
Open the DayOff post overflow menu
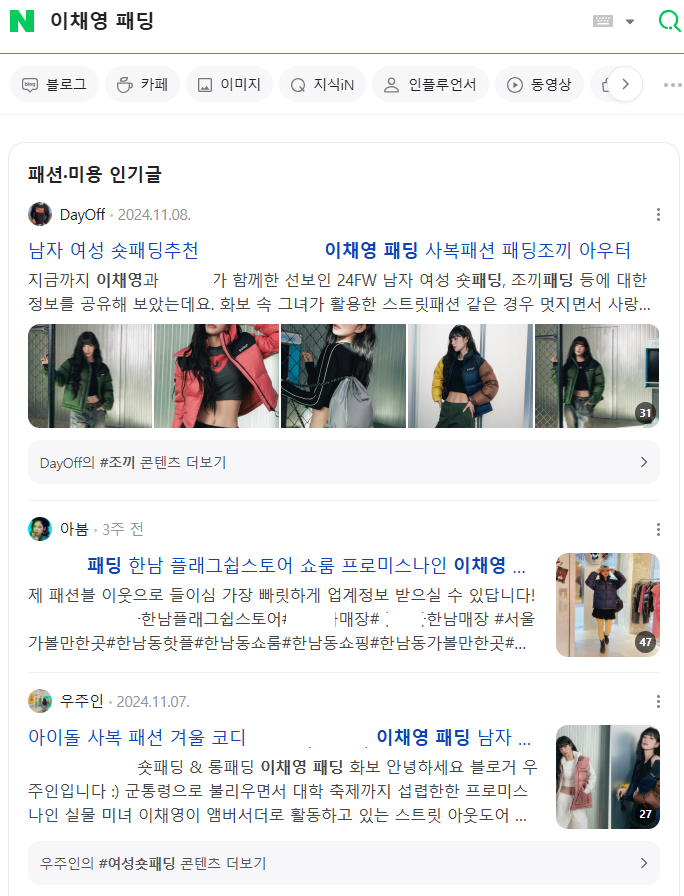(658, 214)
